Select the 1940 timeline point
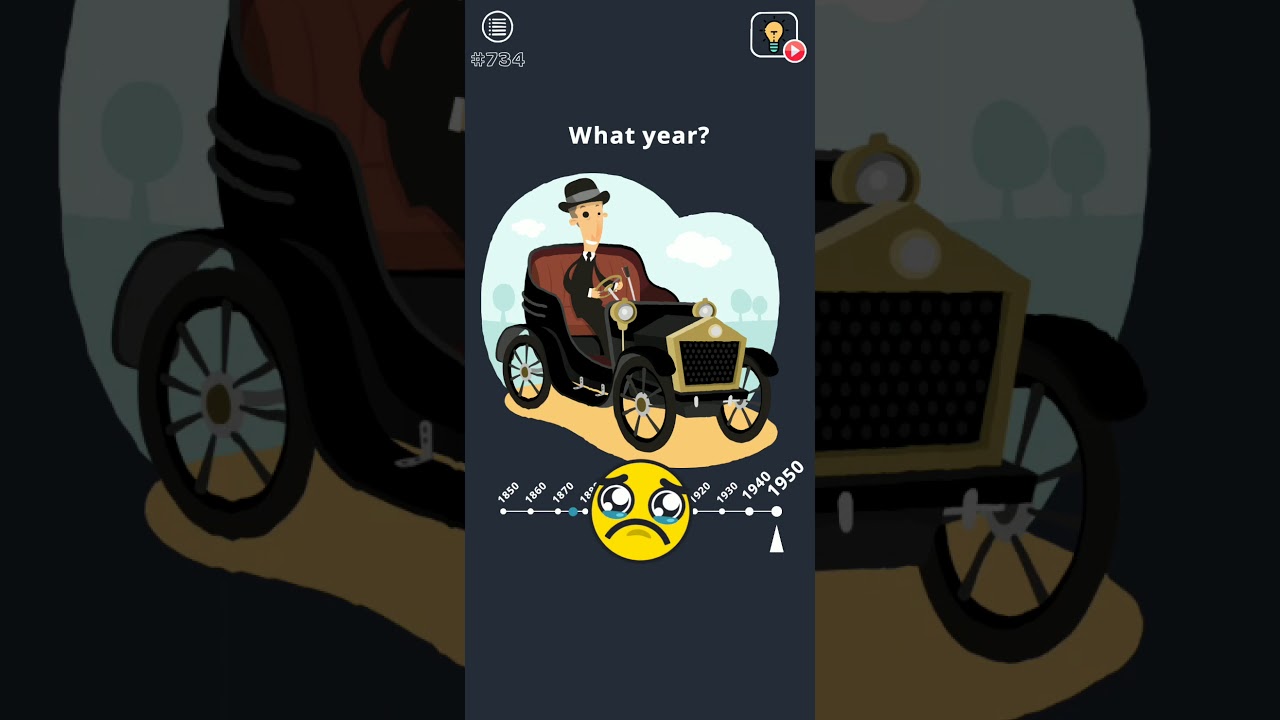The image size is (1280, 720). pos(749,511)
